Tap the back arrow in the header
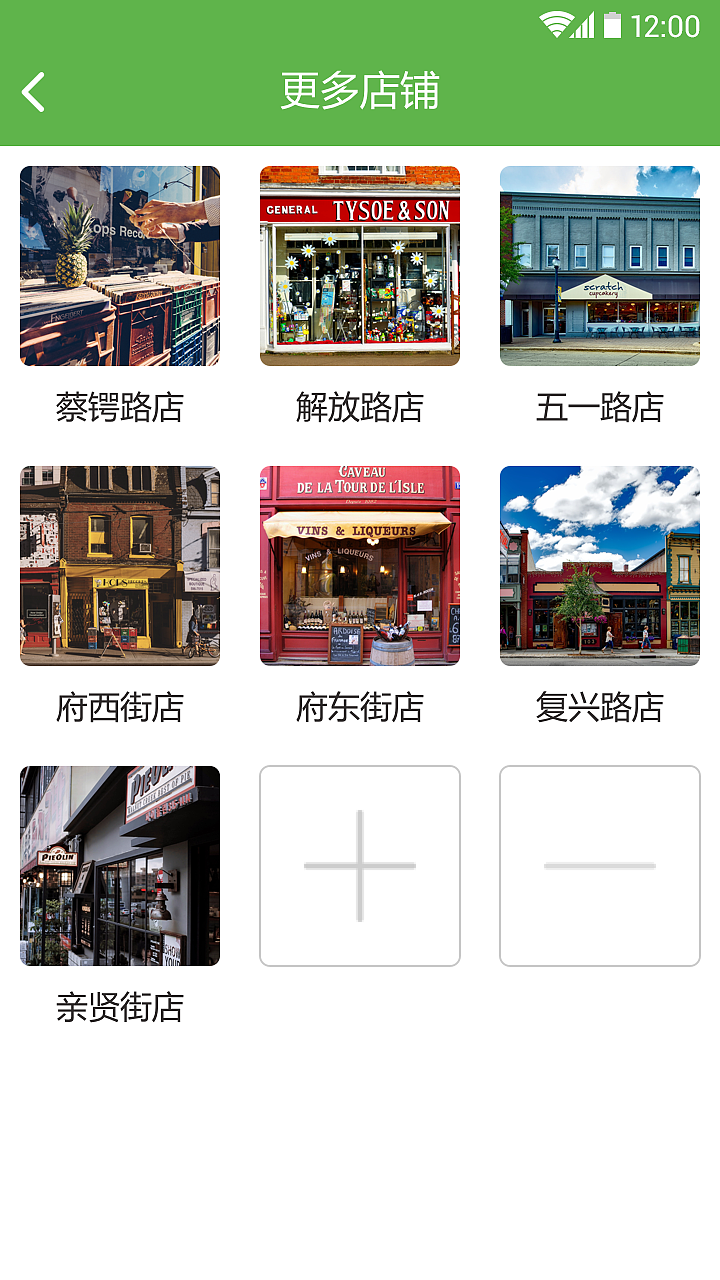This screenshot has width=720, height=1280. point(30,91)
